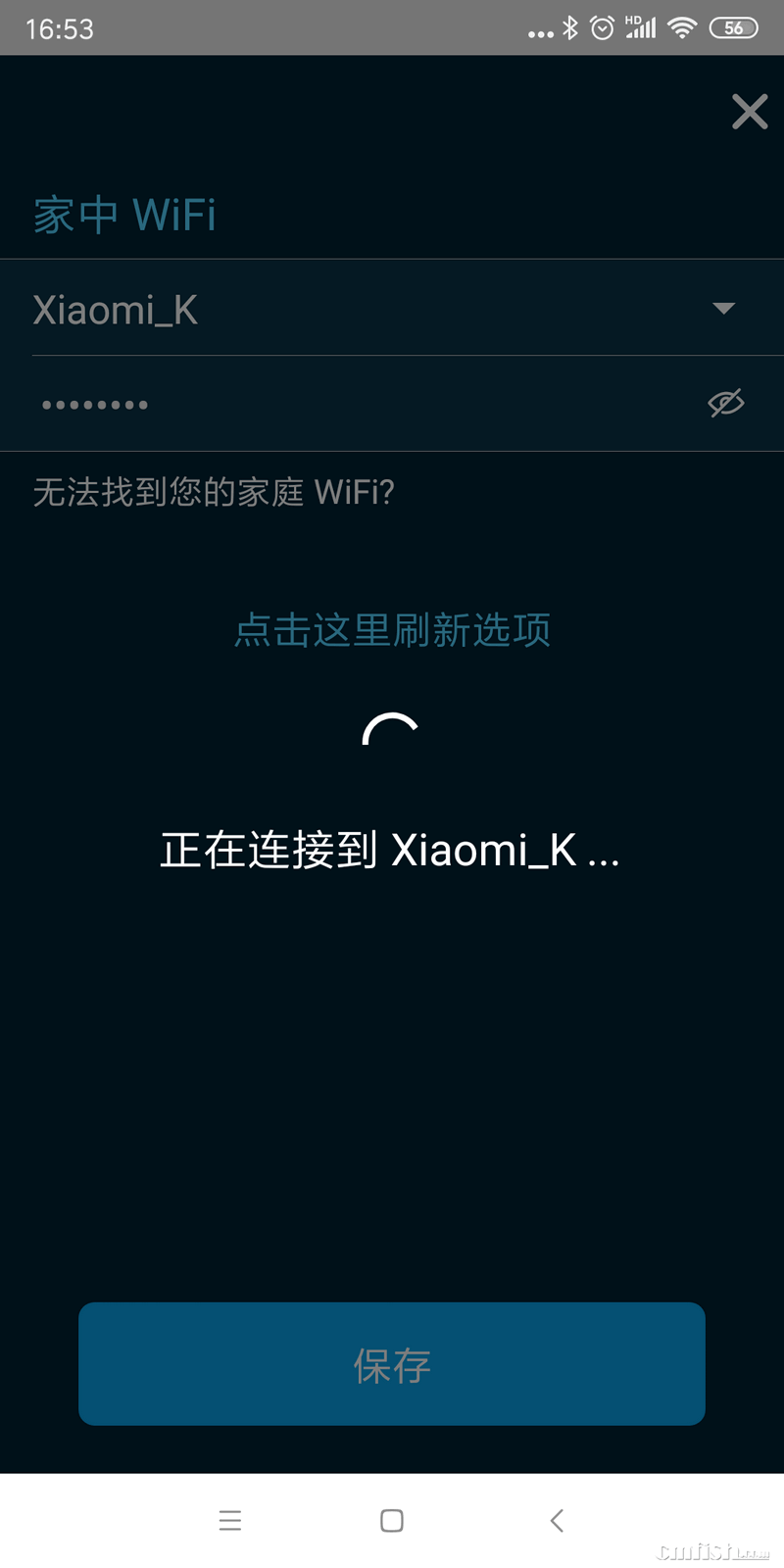Open recent apps from the navigation bar
The image size is (784, 1568).
[230, 1520]
